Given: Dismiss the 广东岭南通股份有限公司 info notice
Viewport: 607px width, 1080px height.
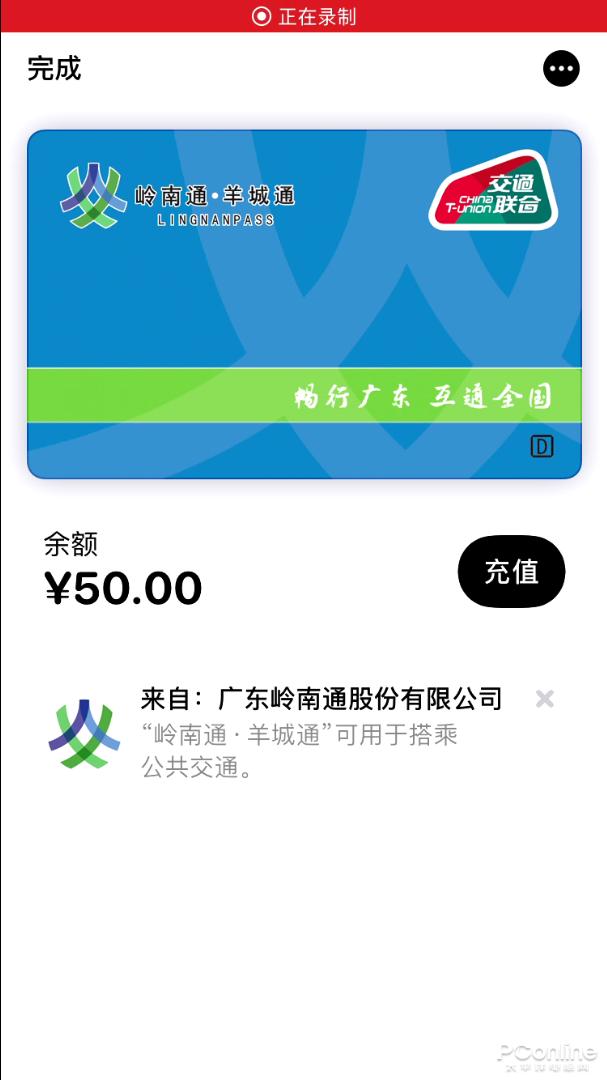Looking at the screenshot, I should tap(544, 699).
